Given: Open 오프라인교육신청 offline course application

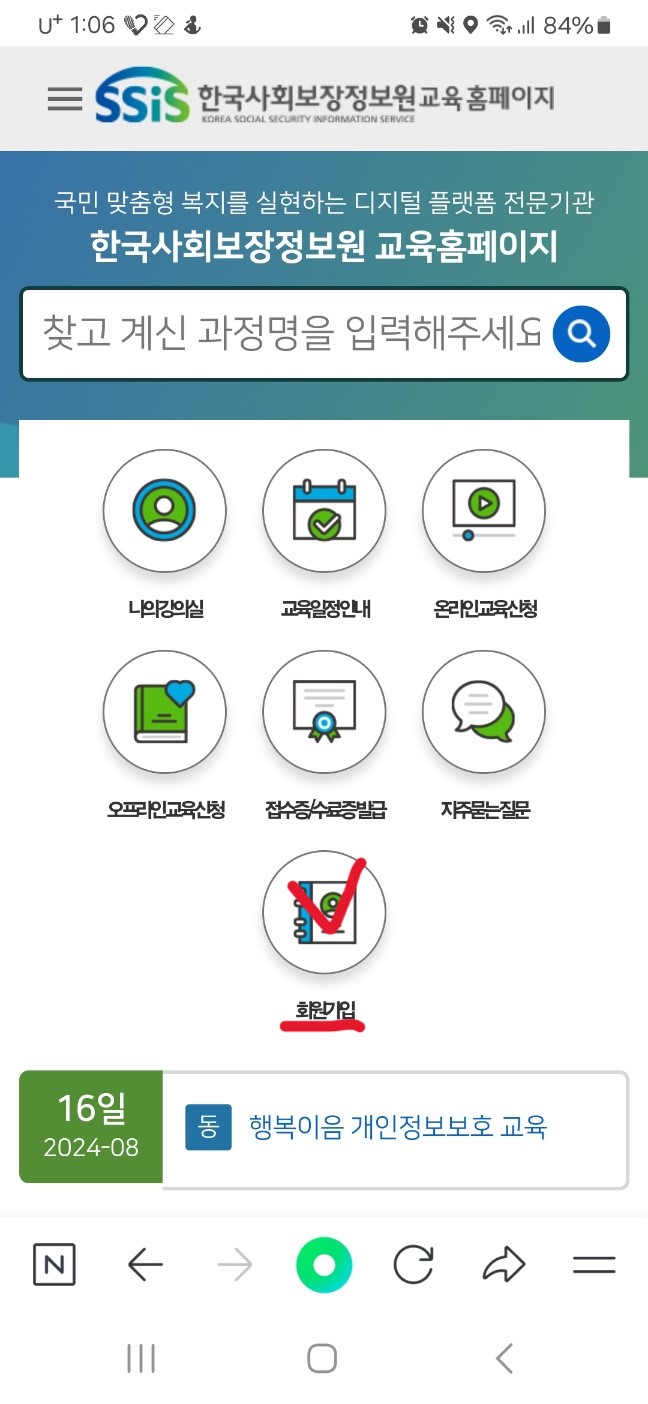Looking at the screenshot, I should [164, 712].
